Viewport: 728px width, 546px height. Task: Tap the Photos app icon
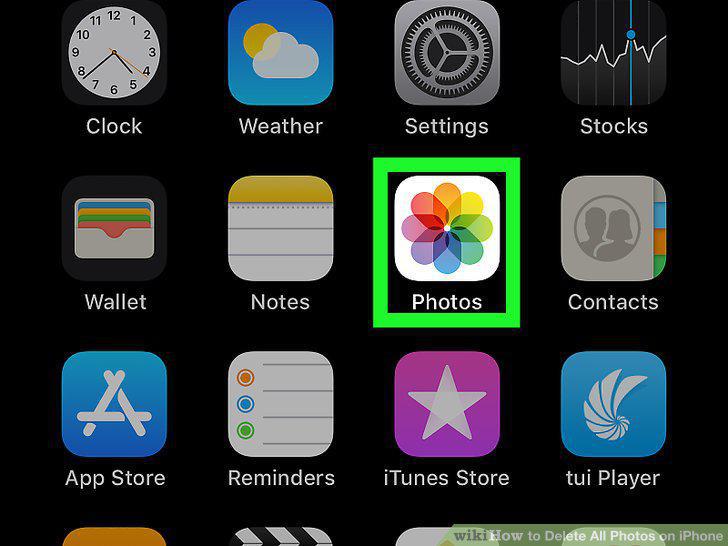click(447, 228)
